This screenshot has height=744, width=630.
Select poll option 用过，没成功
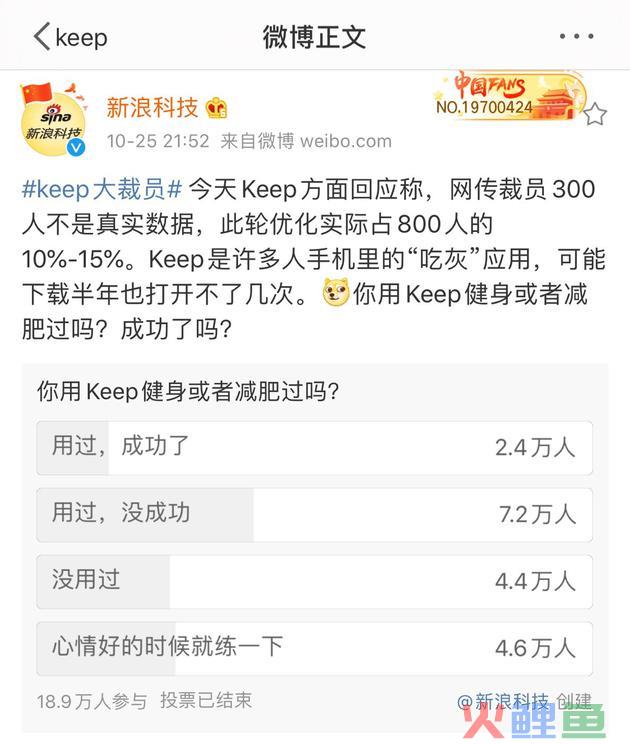click(314, 514)
